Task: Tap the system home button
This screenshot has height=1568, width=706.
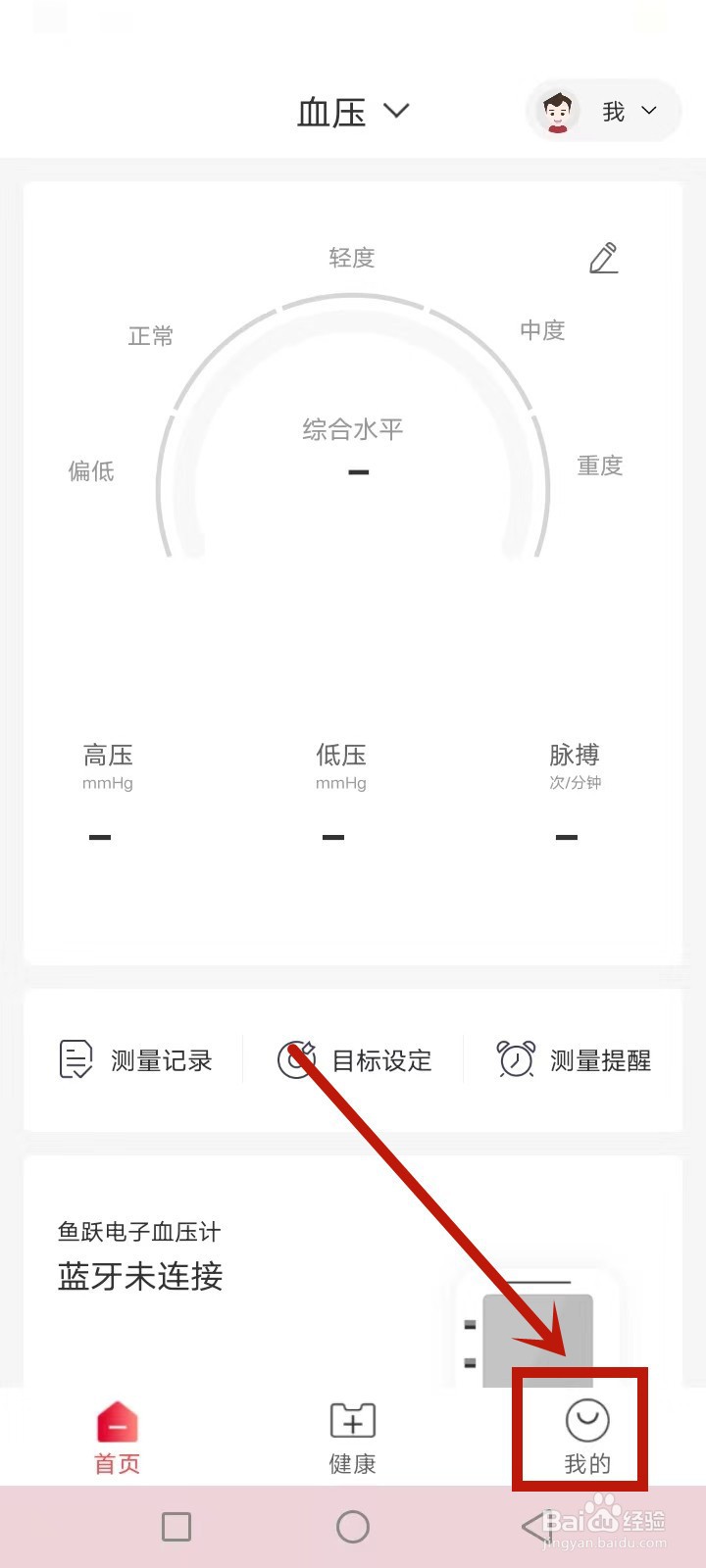Action: tap(353, 1527)
